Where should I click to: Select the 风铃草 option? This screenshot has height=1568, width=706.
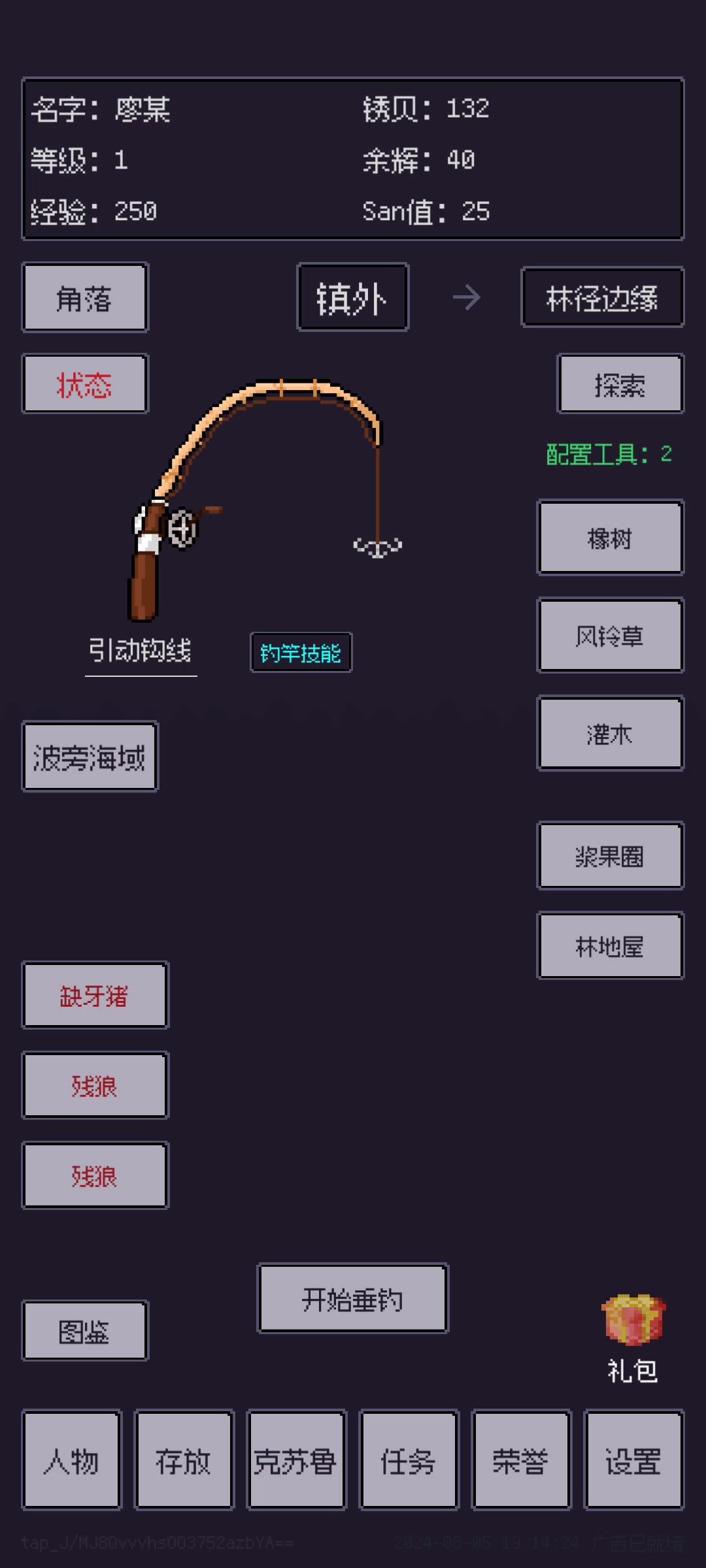tap(610, 635)
